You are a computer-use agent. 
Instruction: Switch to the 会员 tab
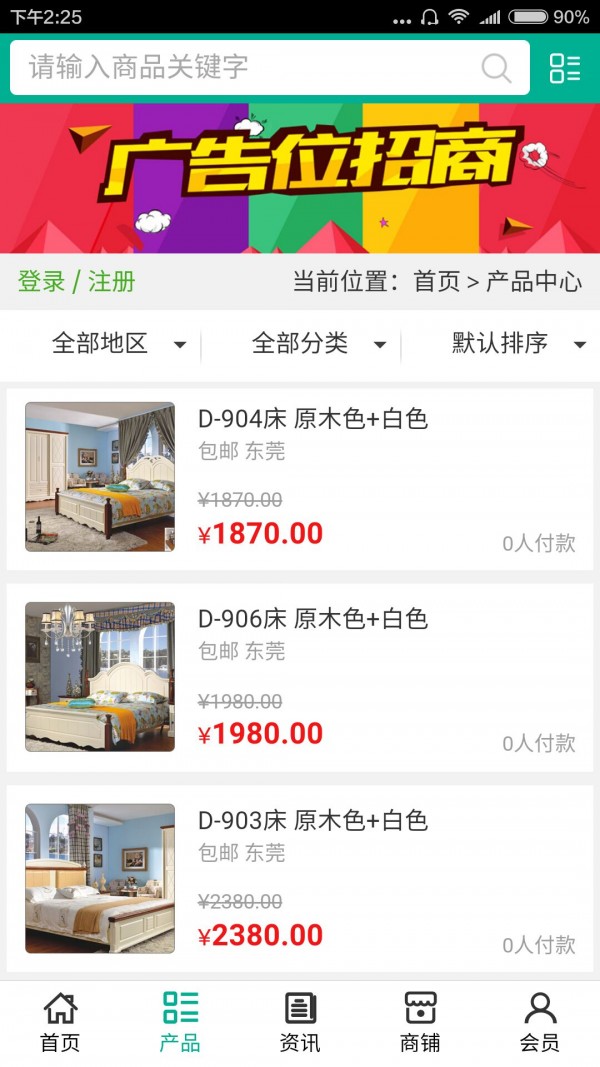point(540,1022)
